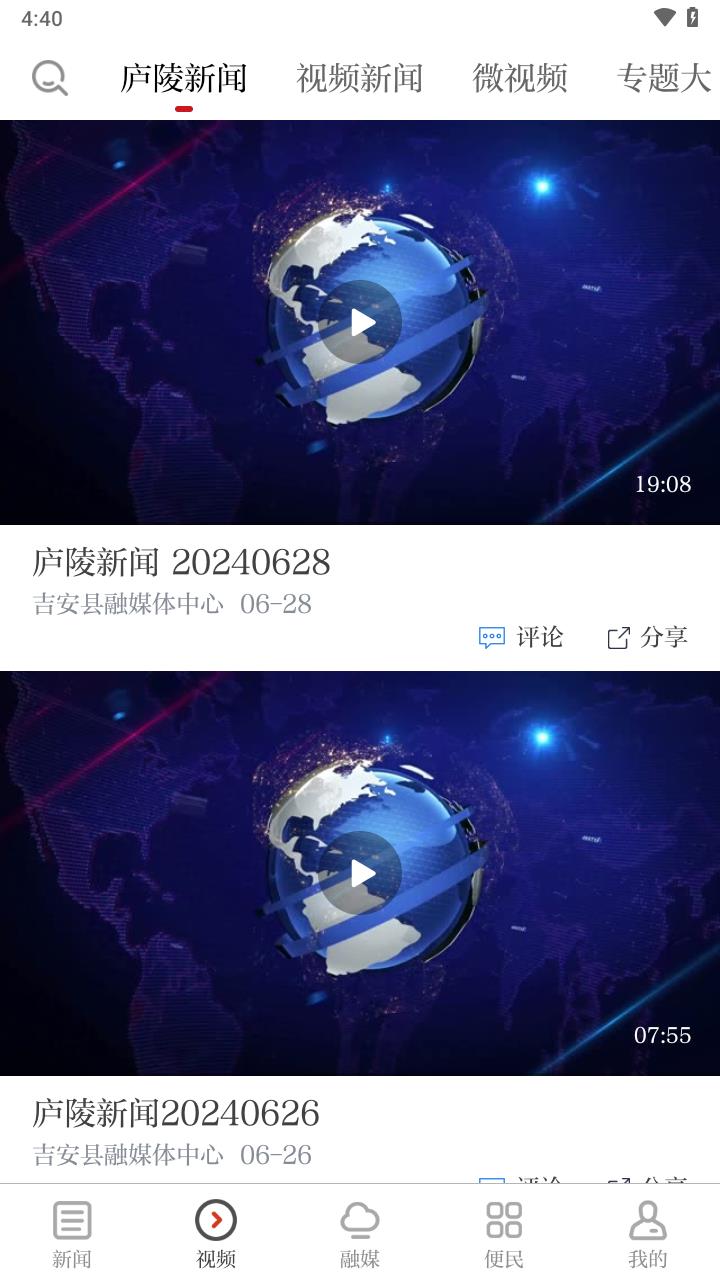Go to the 我的 profile tab
Image resolution: width=720 pixels, height=1280 pixels.
(648, 1233)
